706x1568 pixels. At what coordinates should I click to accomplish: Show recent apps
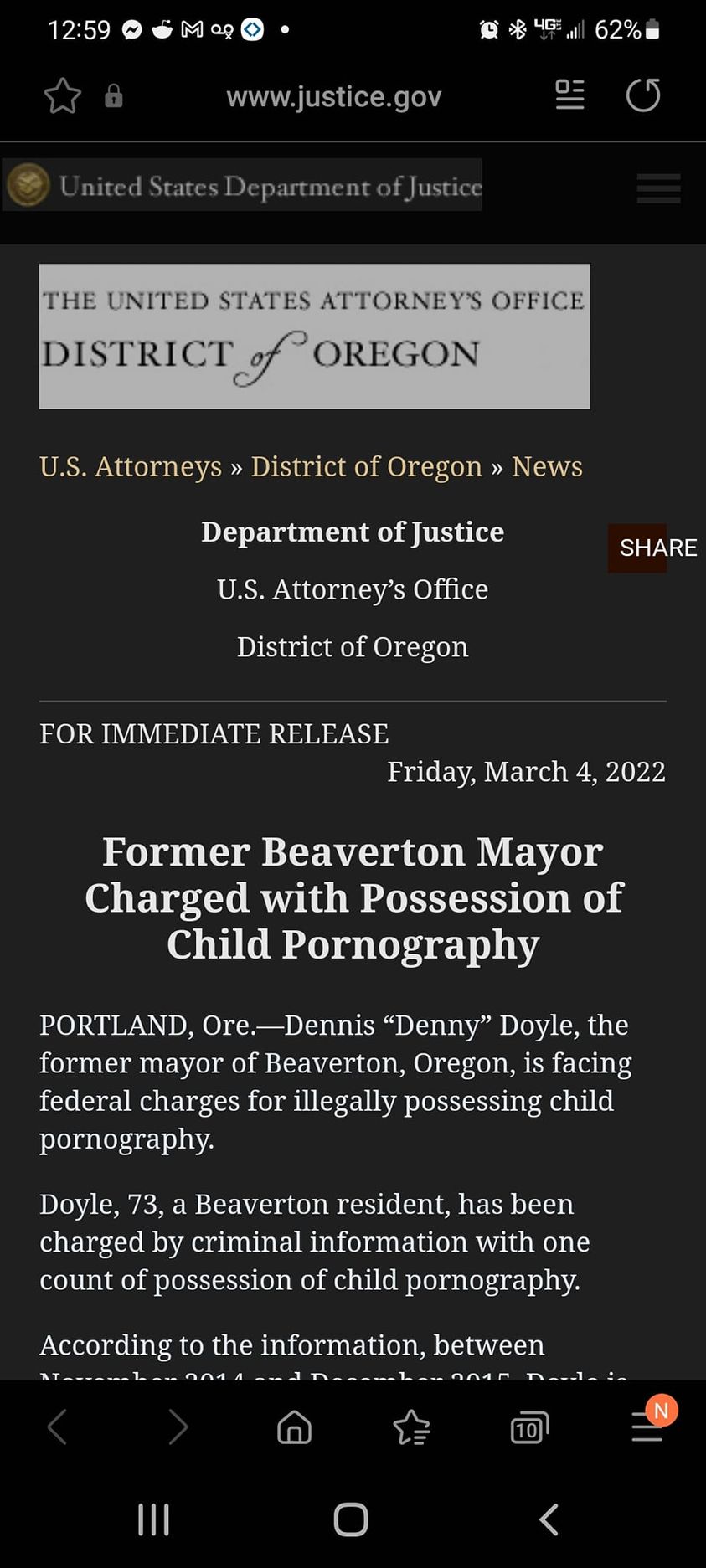click(153, 1519)
